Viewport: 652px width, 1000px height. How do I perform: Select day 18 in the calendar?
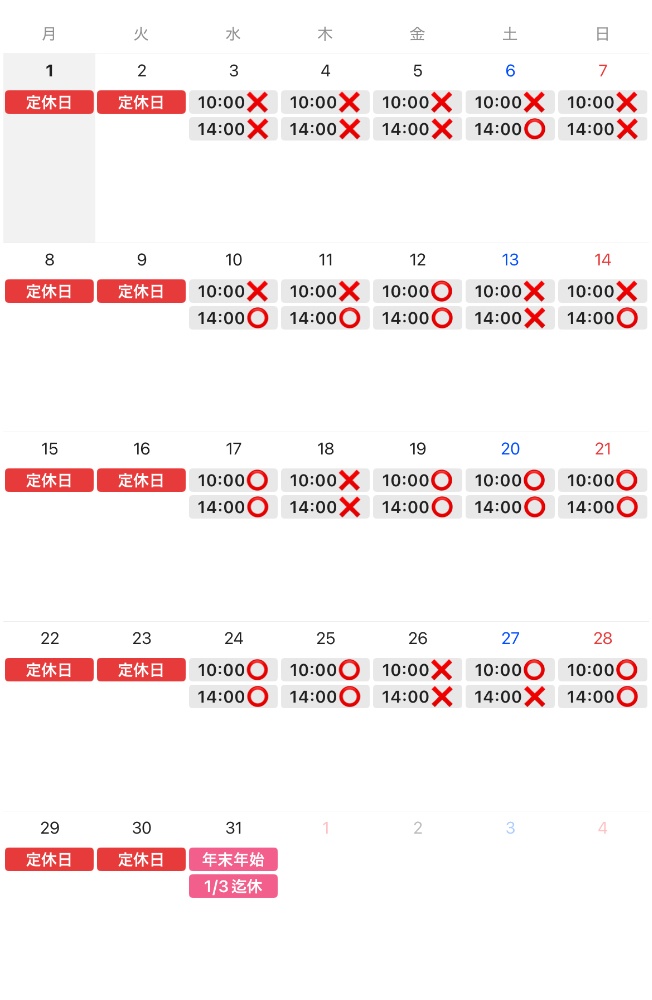[325, 449]
